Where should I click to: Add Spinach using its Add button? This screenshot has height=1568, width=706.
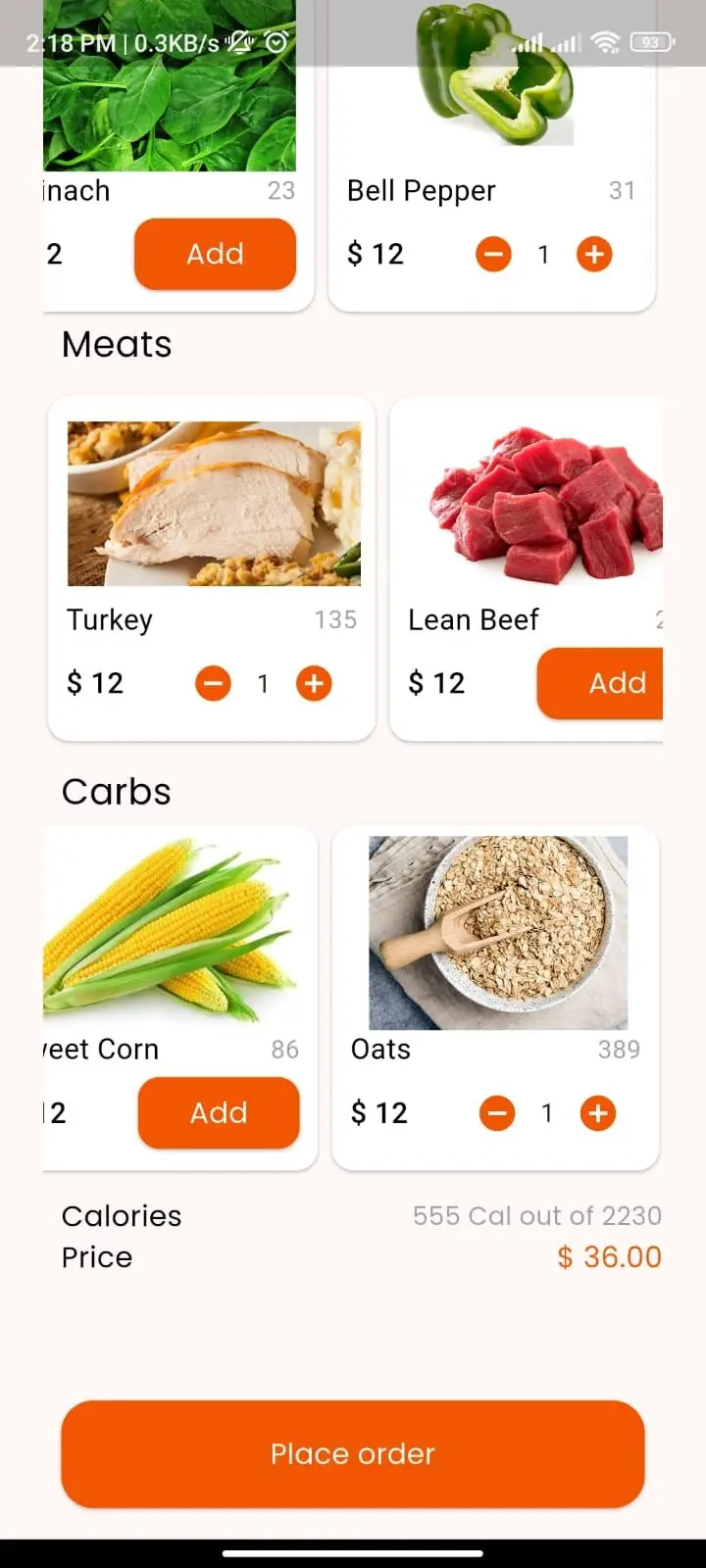point(215,254)
